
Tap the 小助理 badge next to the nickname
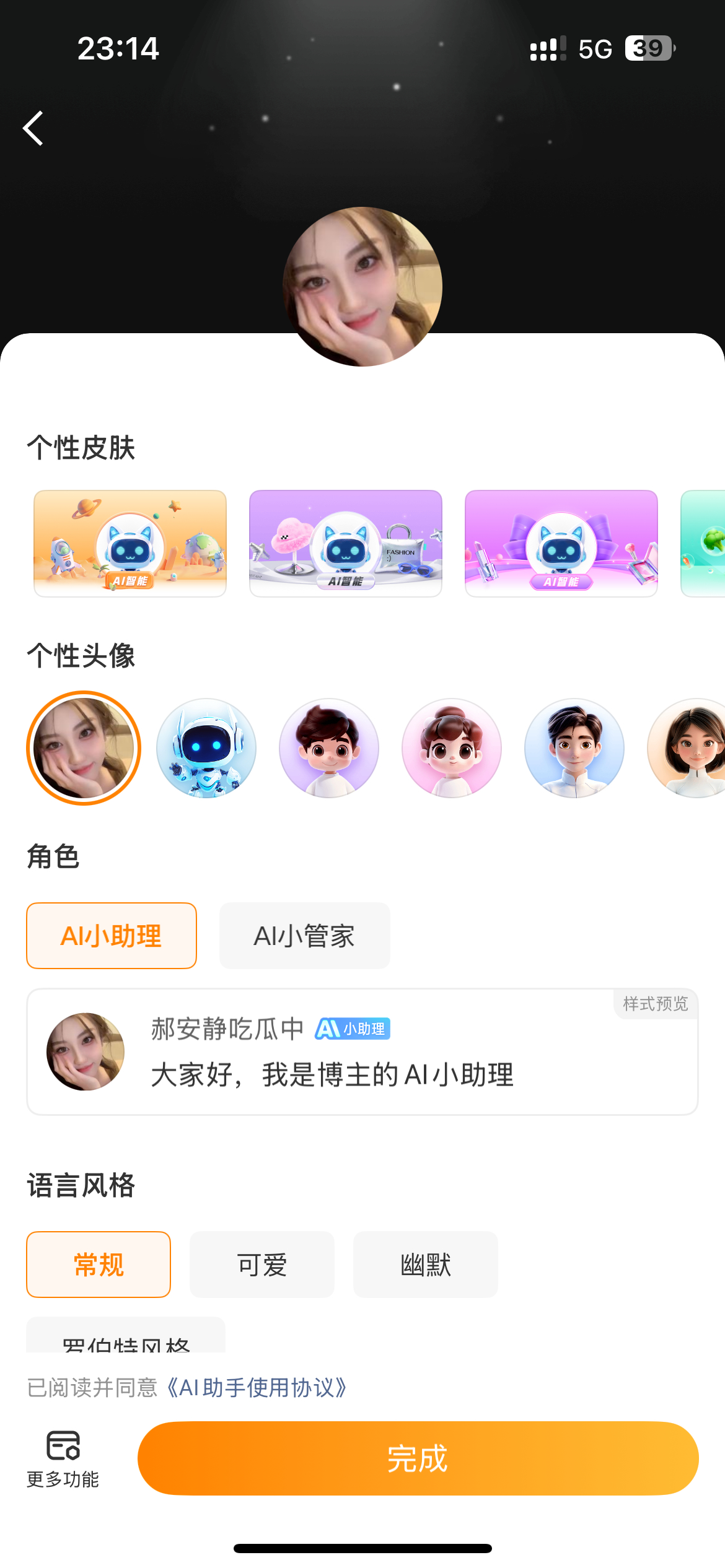pos(352,1030)
